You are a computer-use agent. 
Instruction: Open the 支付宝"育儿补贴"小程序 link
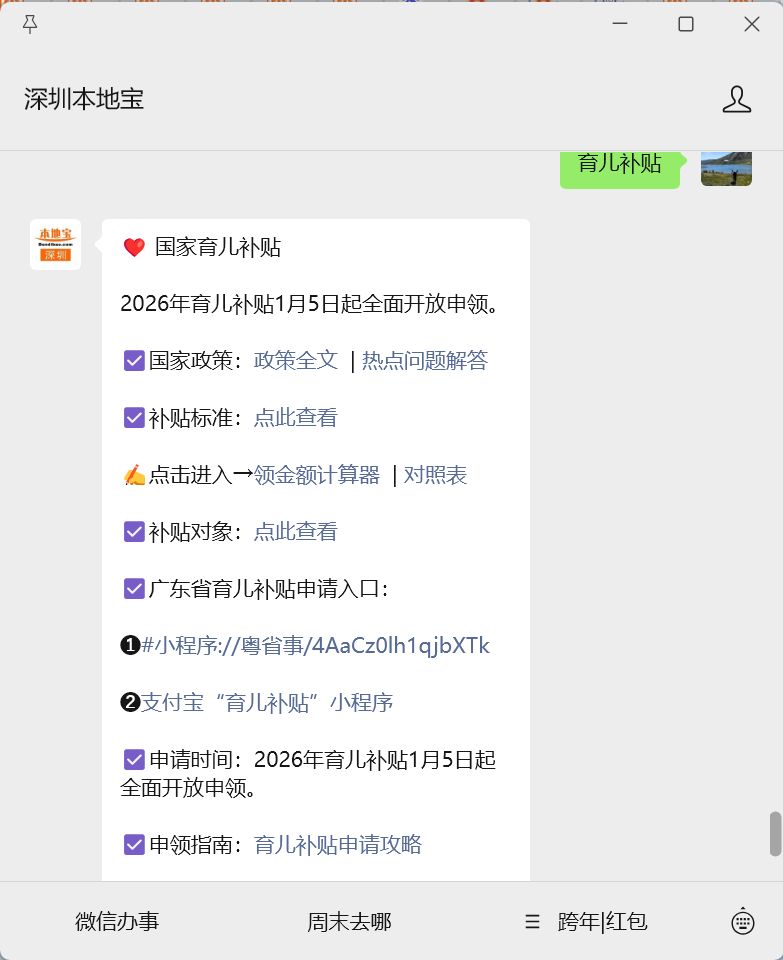[x=267, y=702]
